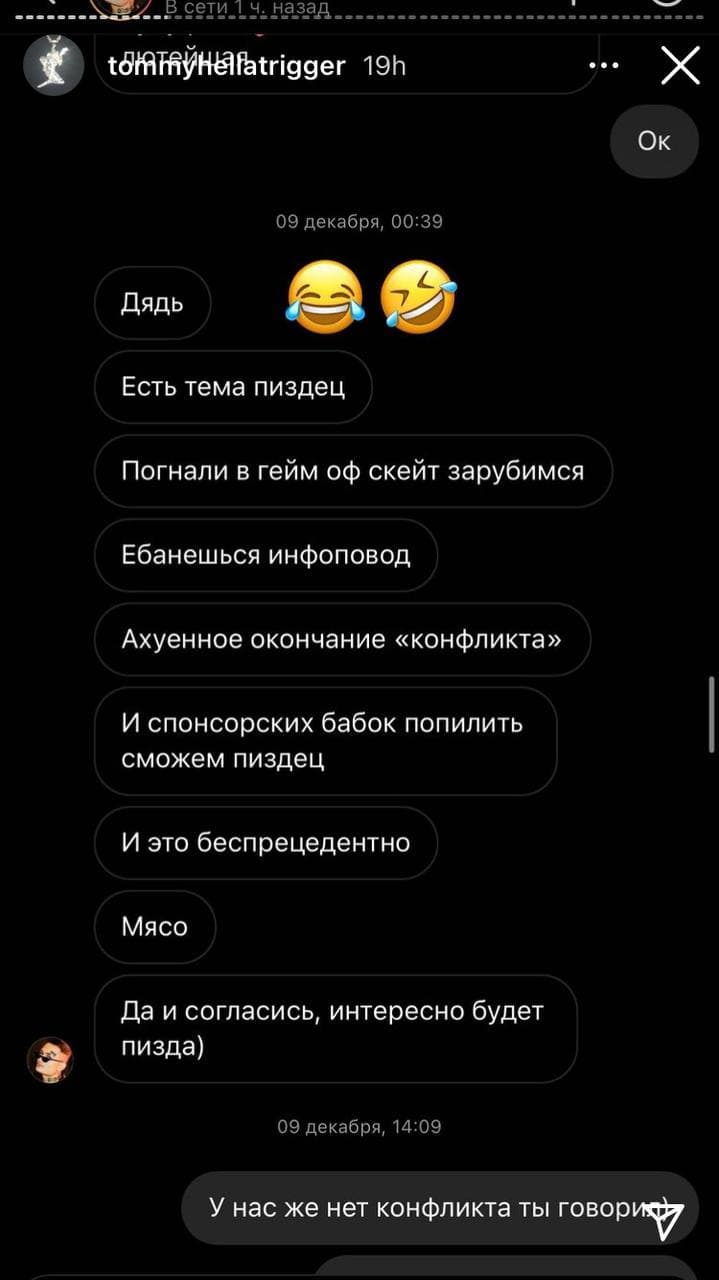Open tommyhellatrigger's profile from the username
The image size is (719, 1280).
(226, 66)
